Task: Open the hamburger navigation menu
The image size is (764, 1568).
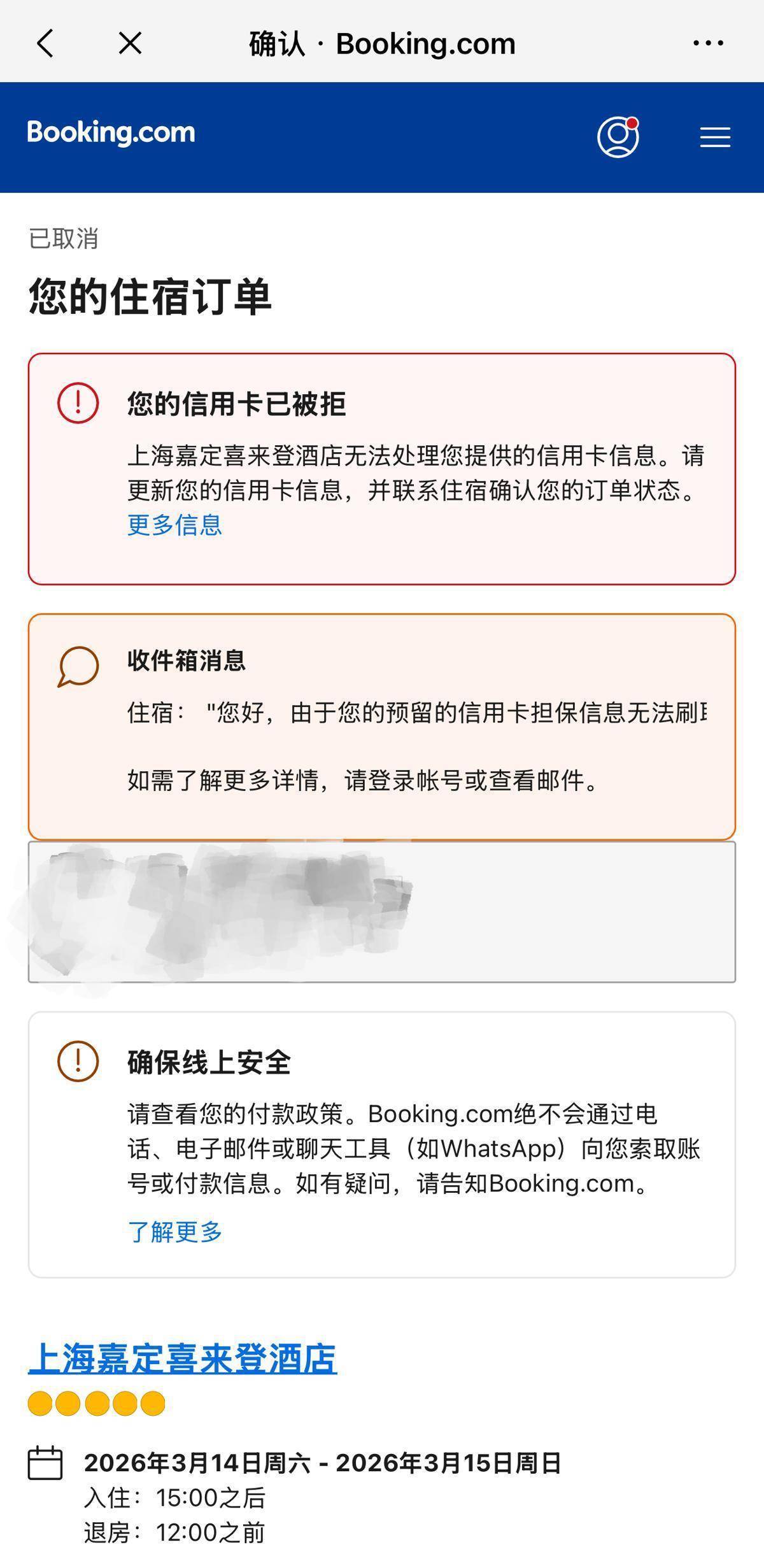Action: point(715,137)
